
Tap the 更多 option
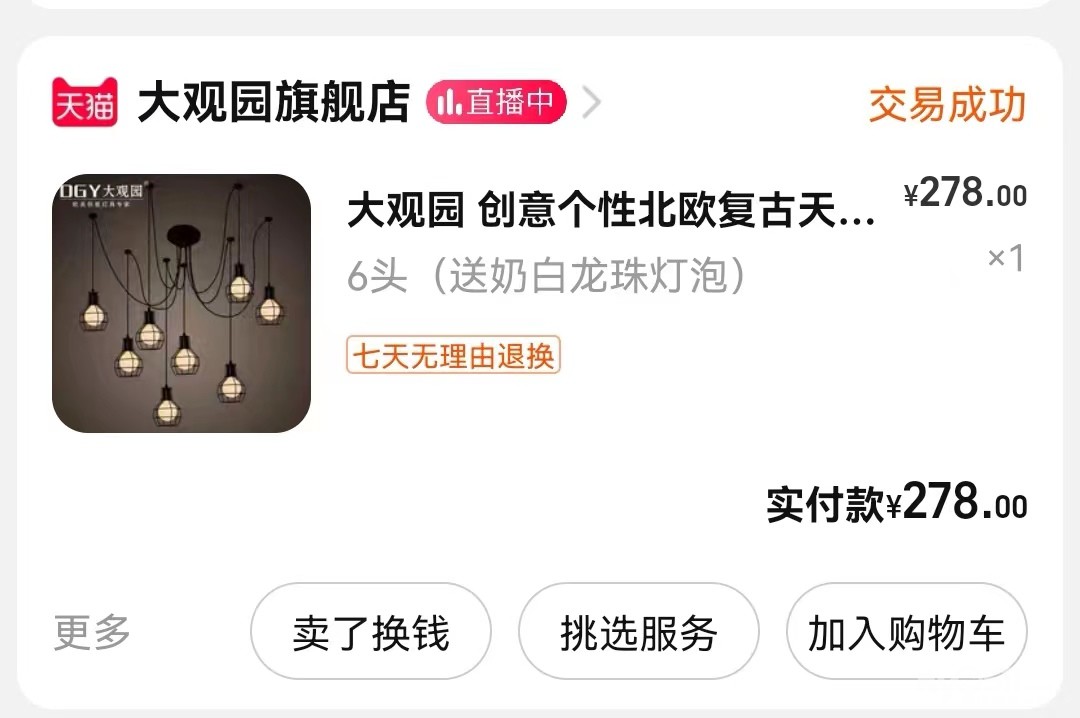click(x=92, y=632)
